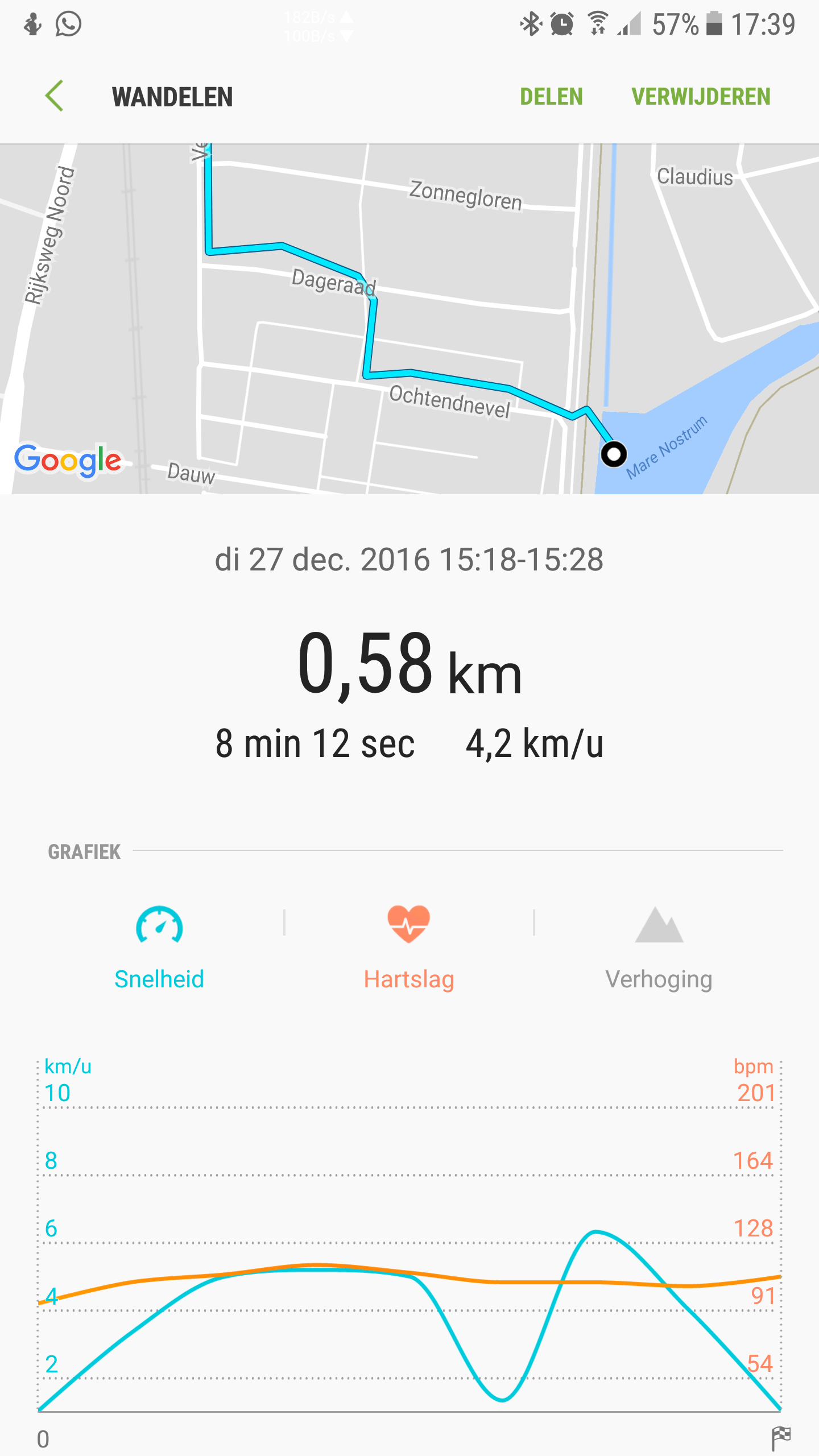This screenshot has width=819, height=1456.
Task: Open the walking route map
Action: pos(409,318)
